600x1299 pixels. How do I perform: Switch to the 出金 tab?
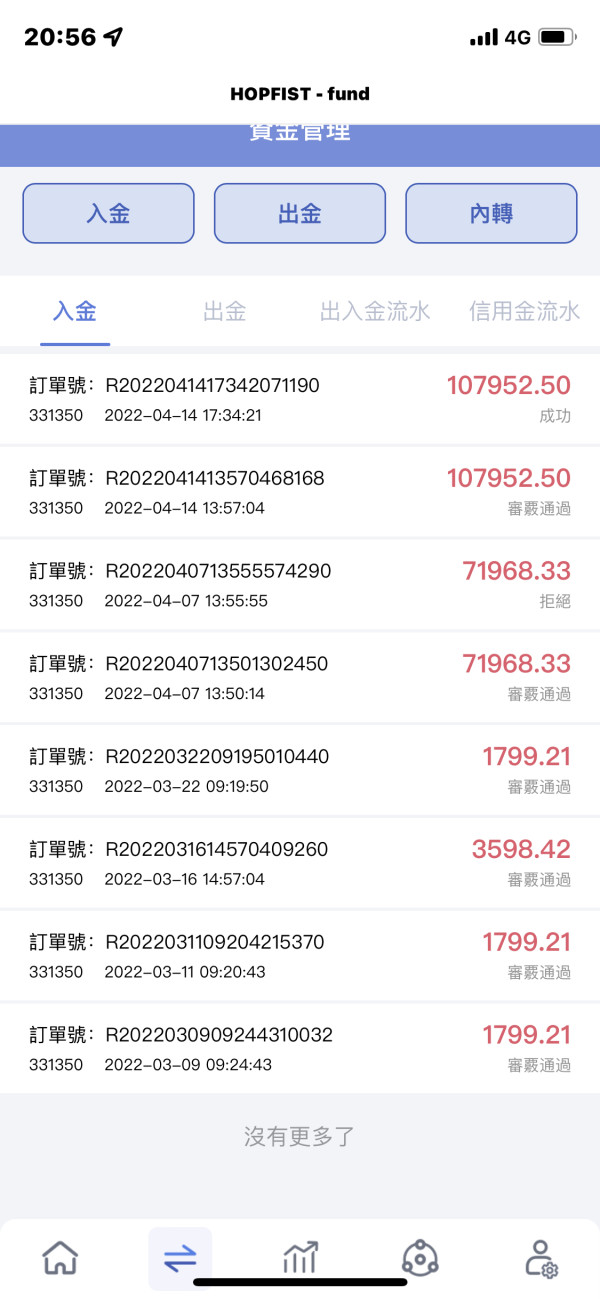225,311
